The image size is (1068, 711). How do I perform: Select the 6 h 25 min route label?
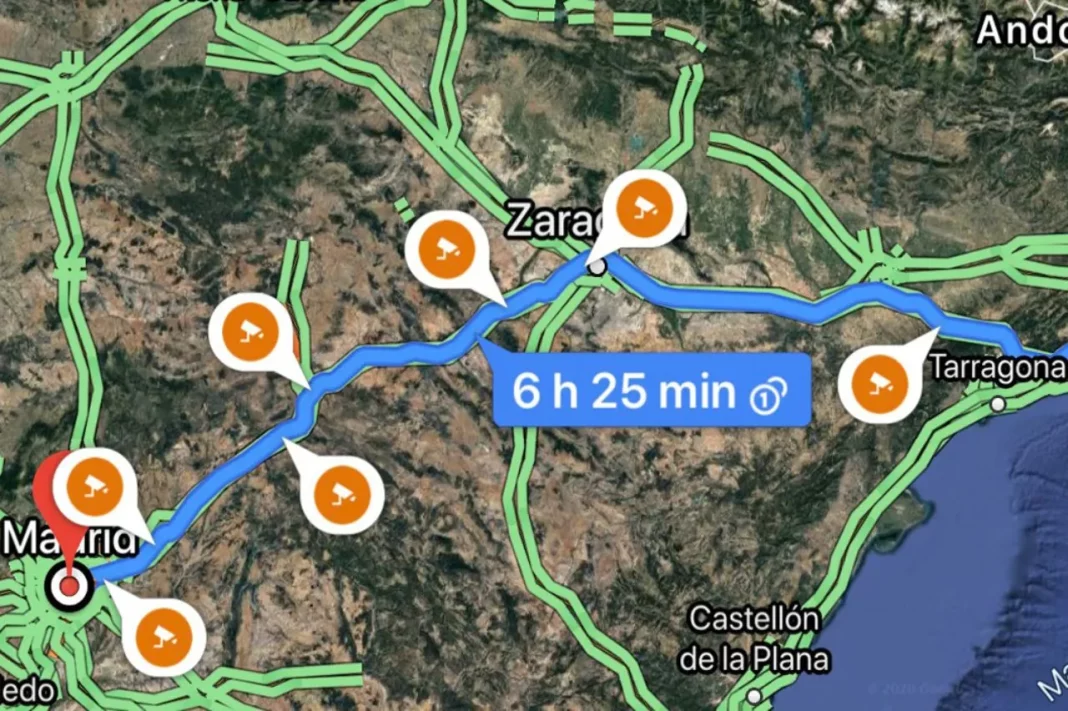tap(650, 391)
